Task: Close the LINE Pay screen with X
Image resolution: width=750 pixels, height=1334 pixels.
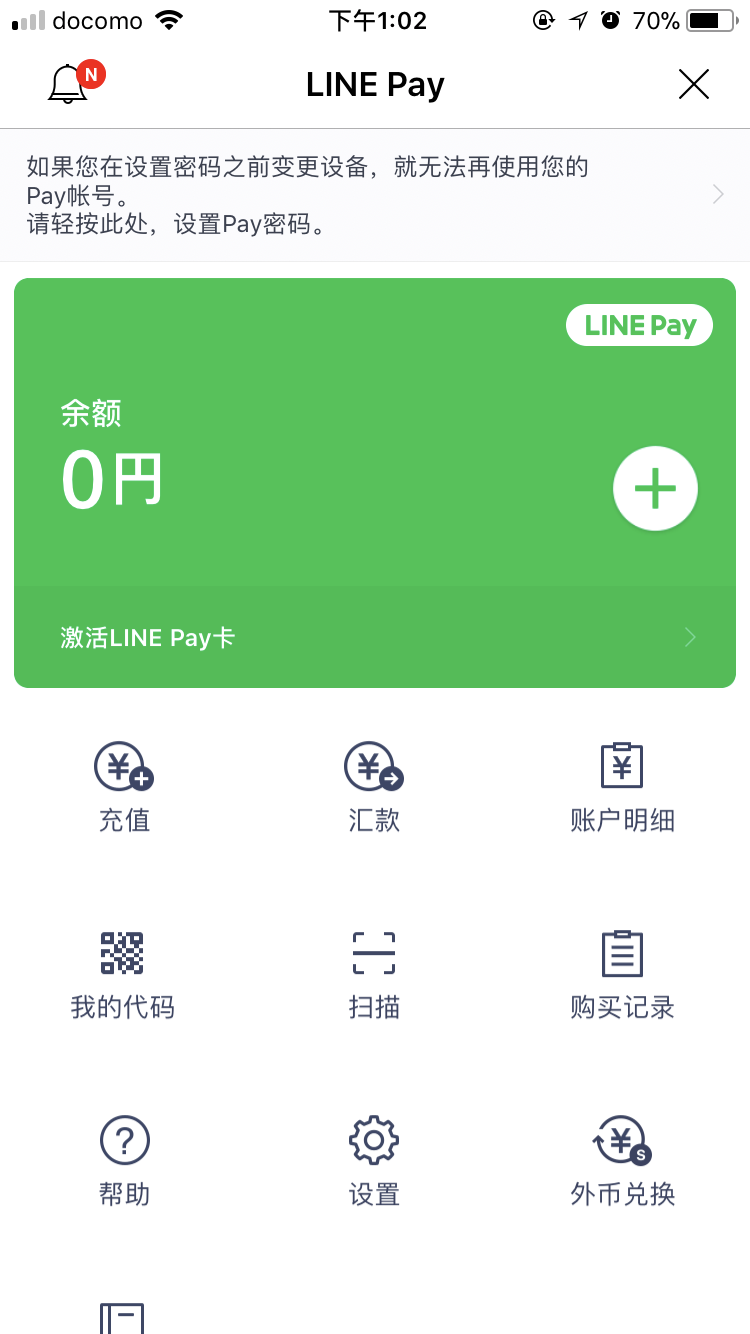Action: click(x=694, y=84)
